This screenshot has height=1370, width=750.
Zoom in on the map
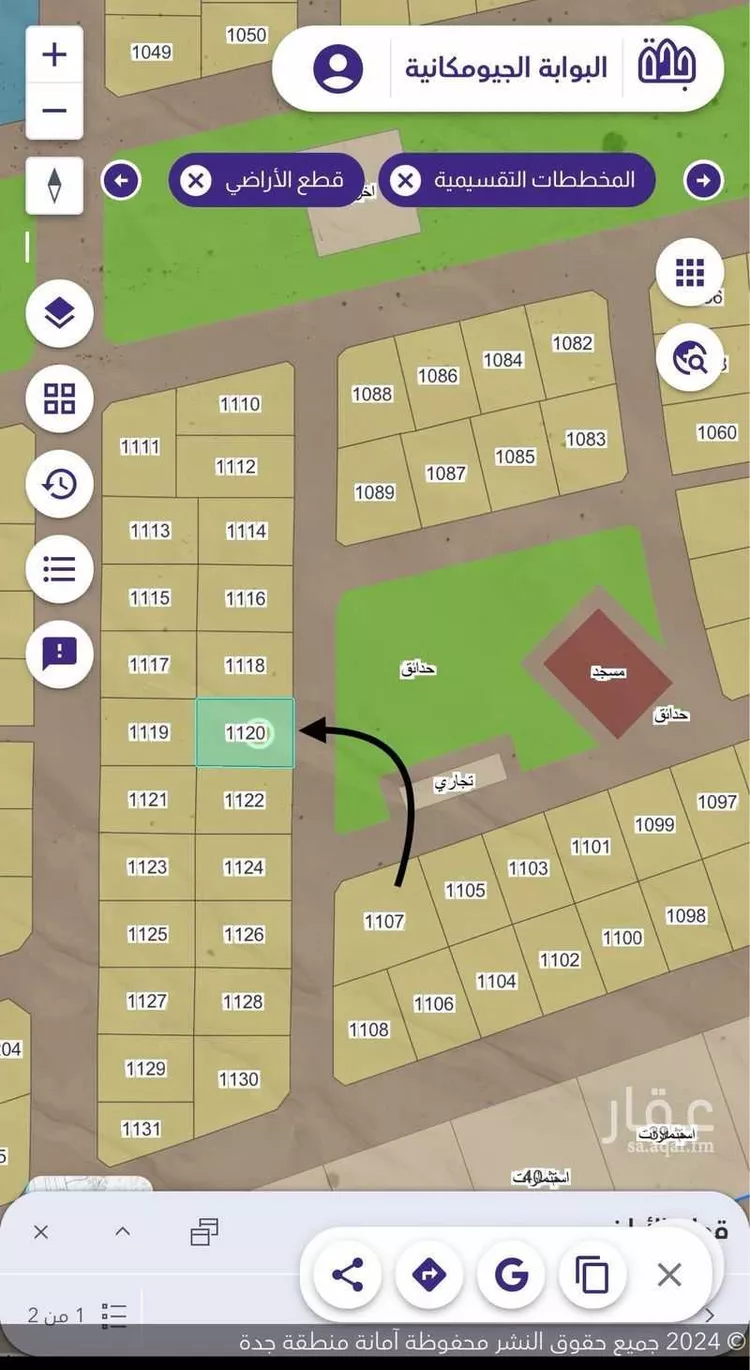pos(54,54)
